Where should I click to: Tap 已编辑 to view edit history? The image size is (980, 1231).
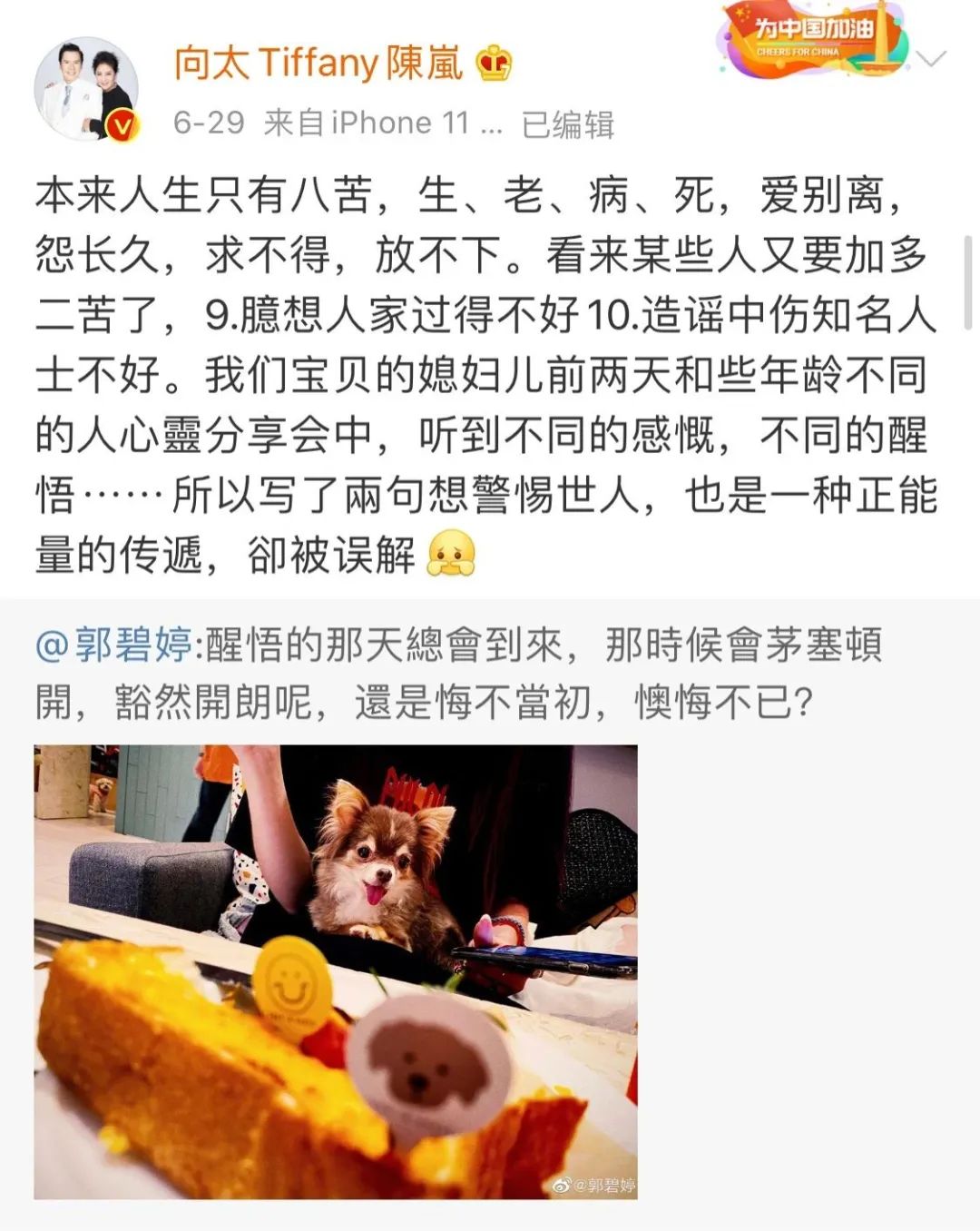(x=570, y=126)
